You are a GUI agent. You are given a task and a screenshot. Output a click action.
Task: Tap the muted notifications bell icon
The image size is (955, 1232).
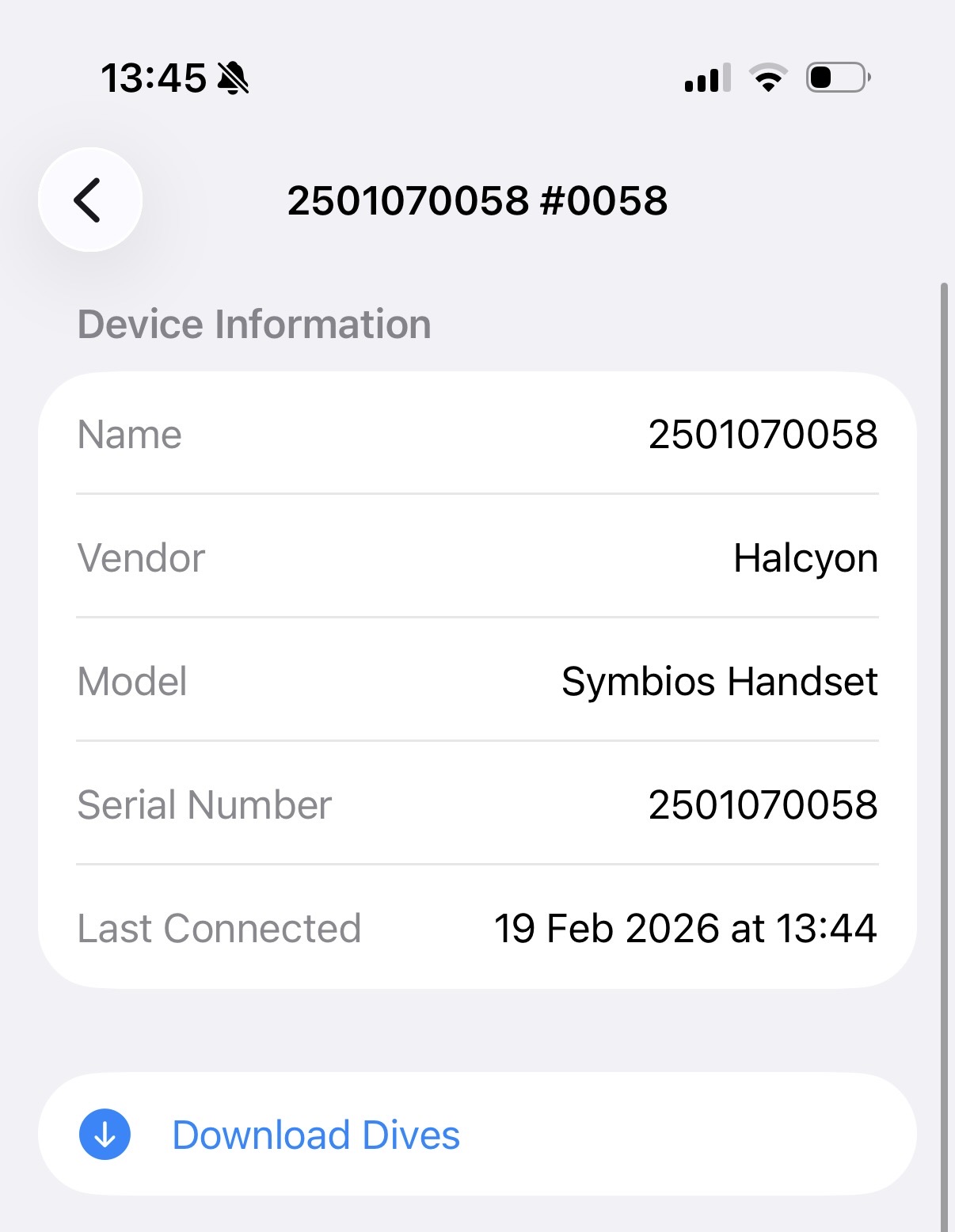(x=233, y=77)
